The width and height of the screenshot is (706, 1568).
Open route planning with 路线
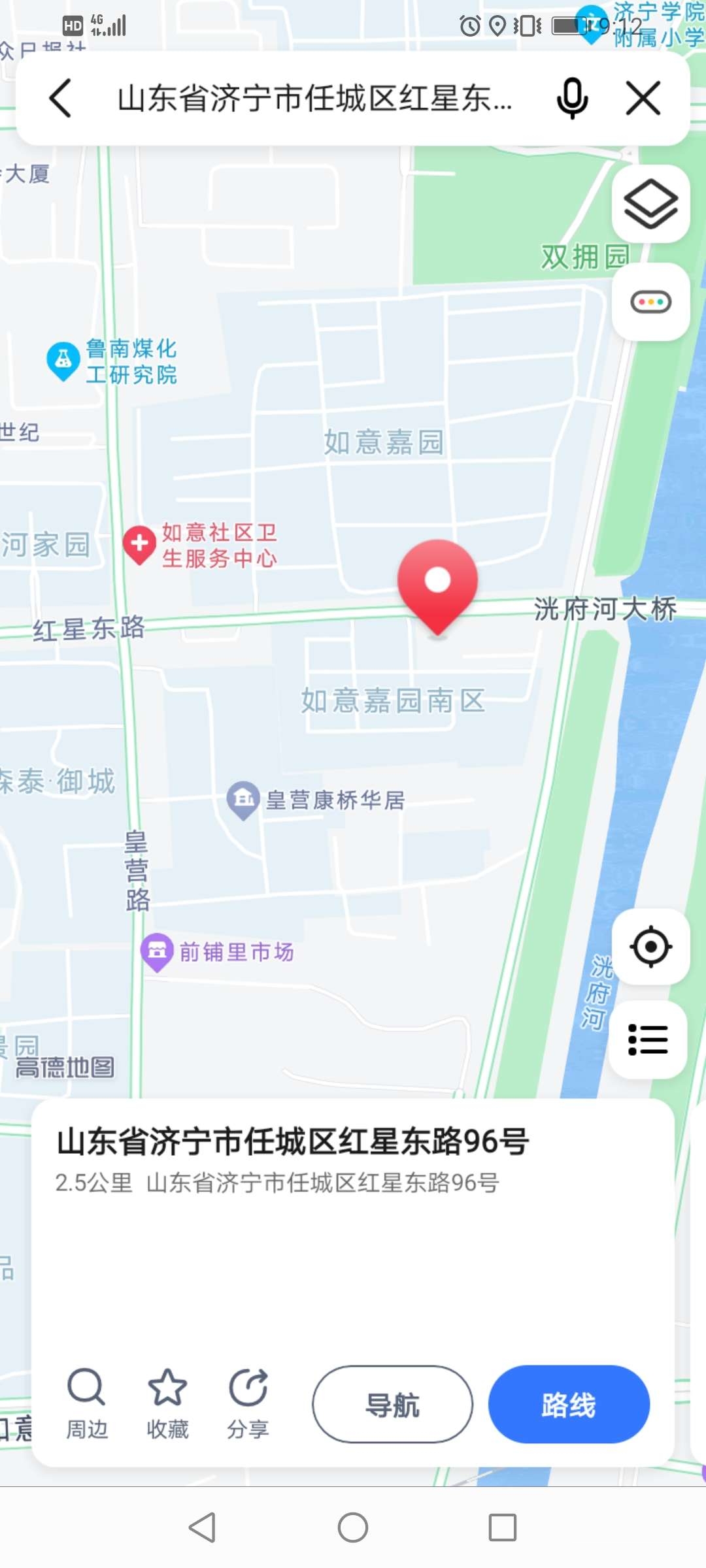coord(569,1405)
